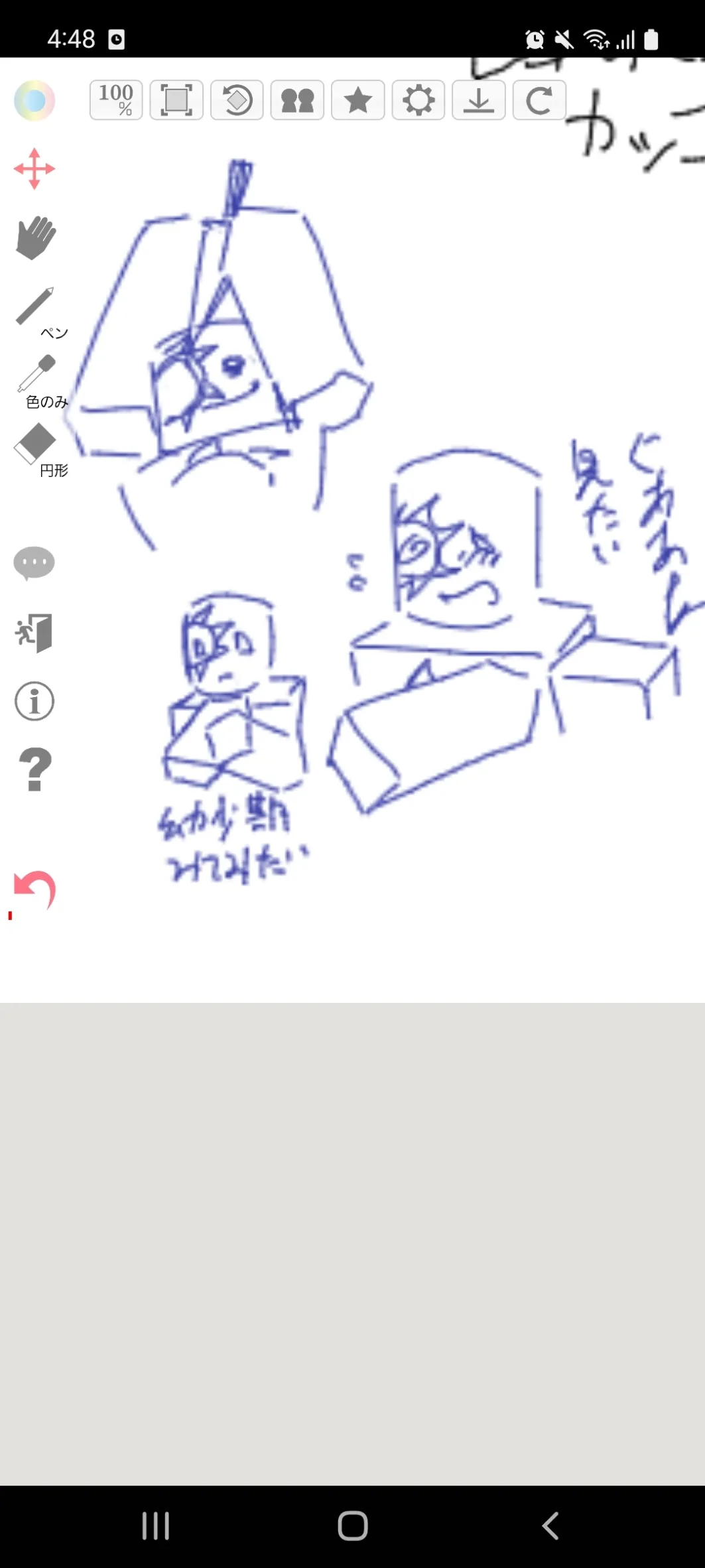Screen dimensions: 705x1568
Task: Open the participants icon
Action: (297, 100)
